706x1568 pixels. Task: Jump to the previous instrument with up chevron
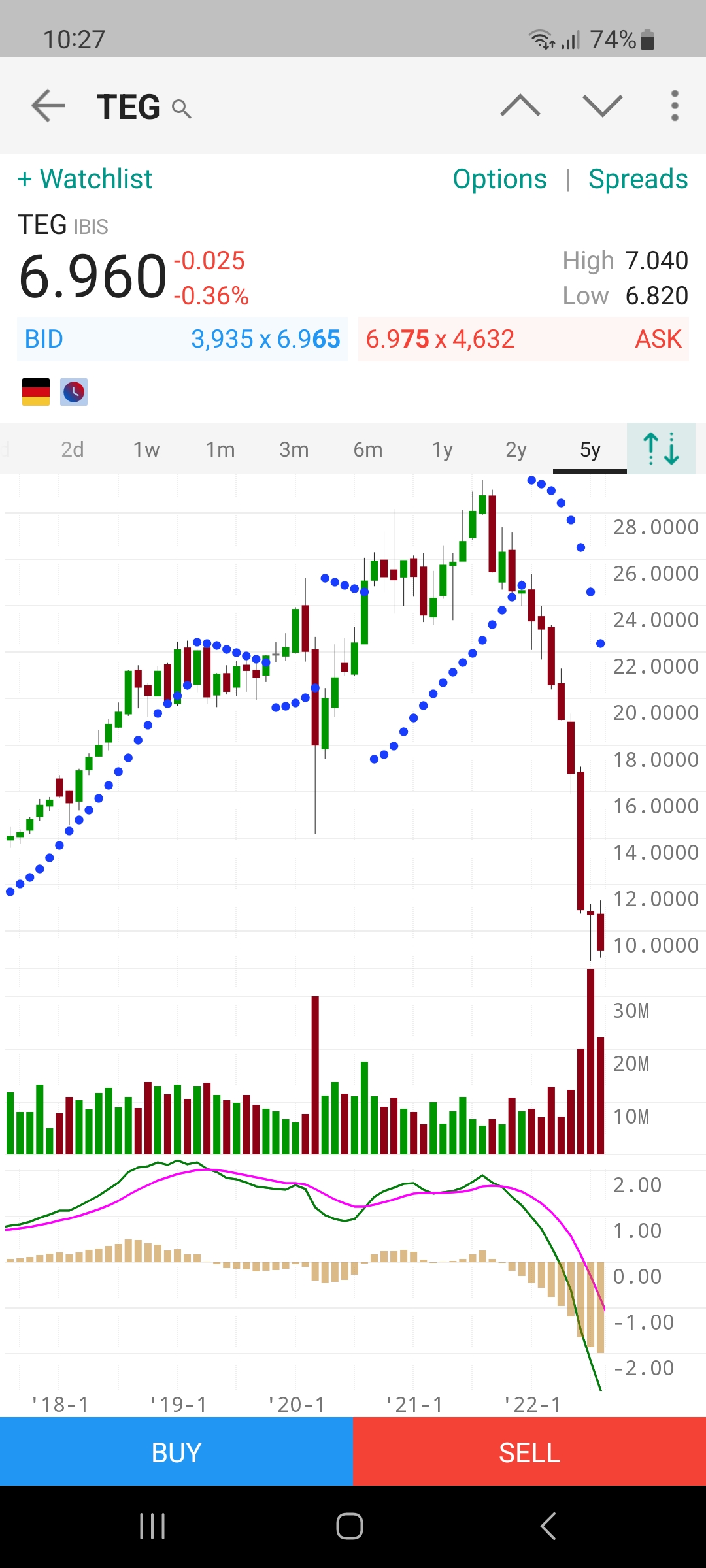coord(520,106)
